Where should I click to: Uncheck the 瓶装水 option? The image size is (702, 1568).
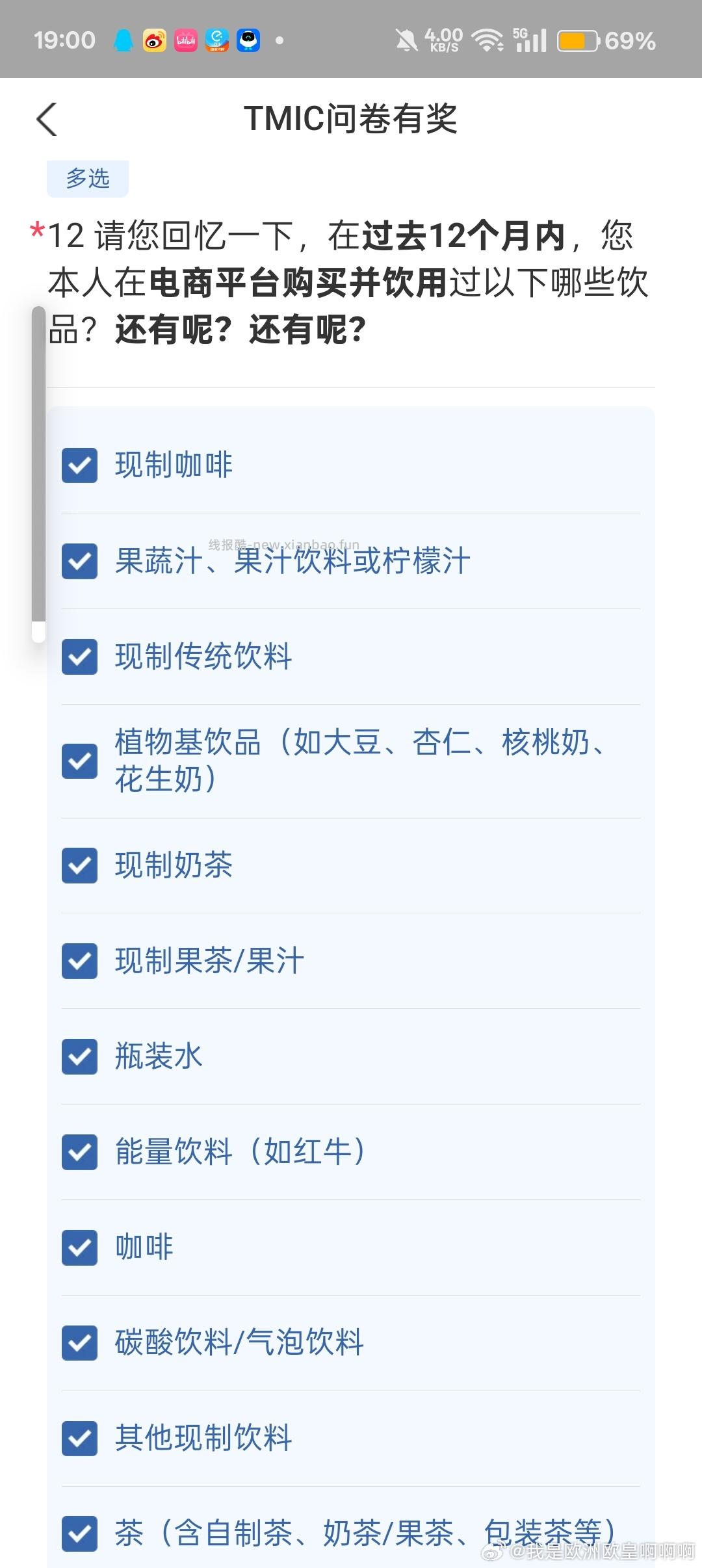point(79,1056)
